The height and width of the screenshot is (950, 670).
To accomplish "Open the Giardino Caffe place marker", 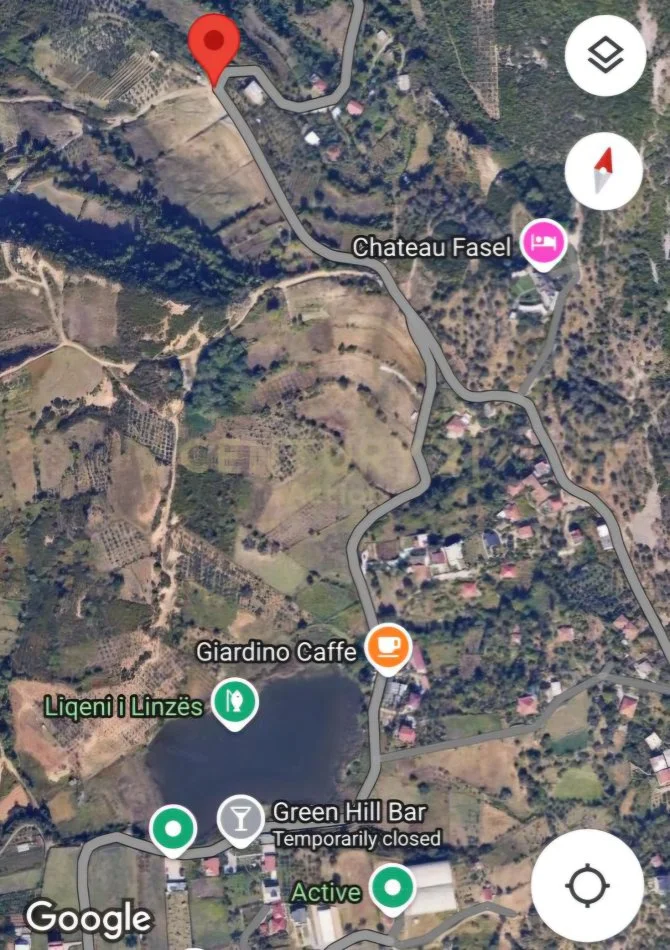I will click(387, 648).
